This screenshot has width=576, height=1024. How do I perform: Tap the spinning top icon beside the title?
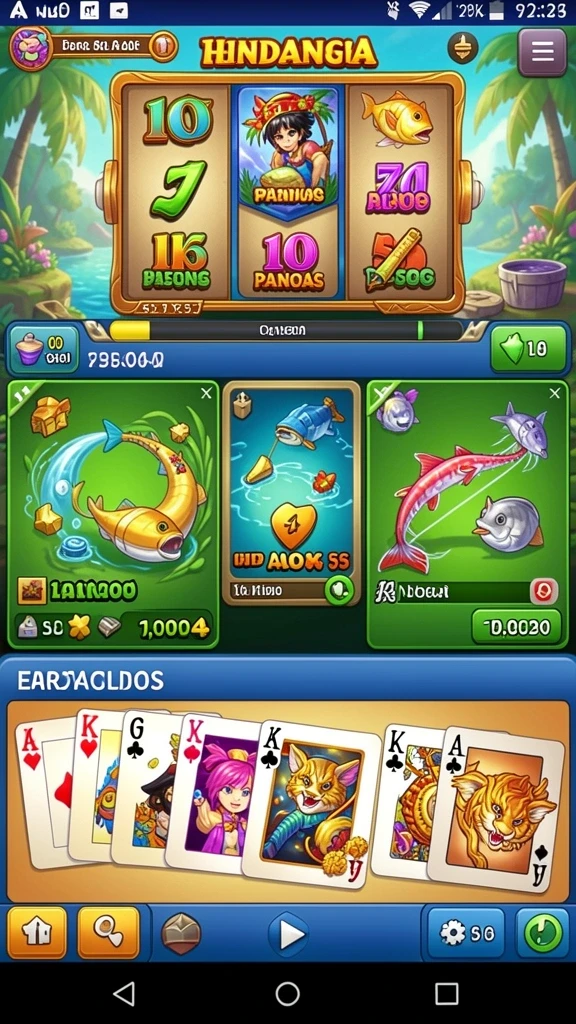pyautogui.click(x=462, y=48)
